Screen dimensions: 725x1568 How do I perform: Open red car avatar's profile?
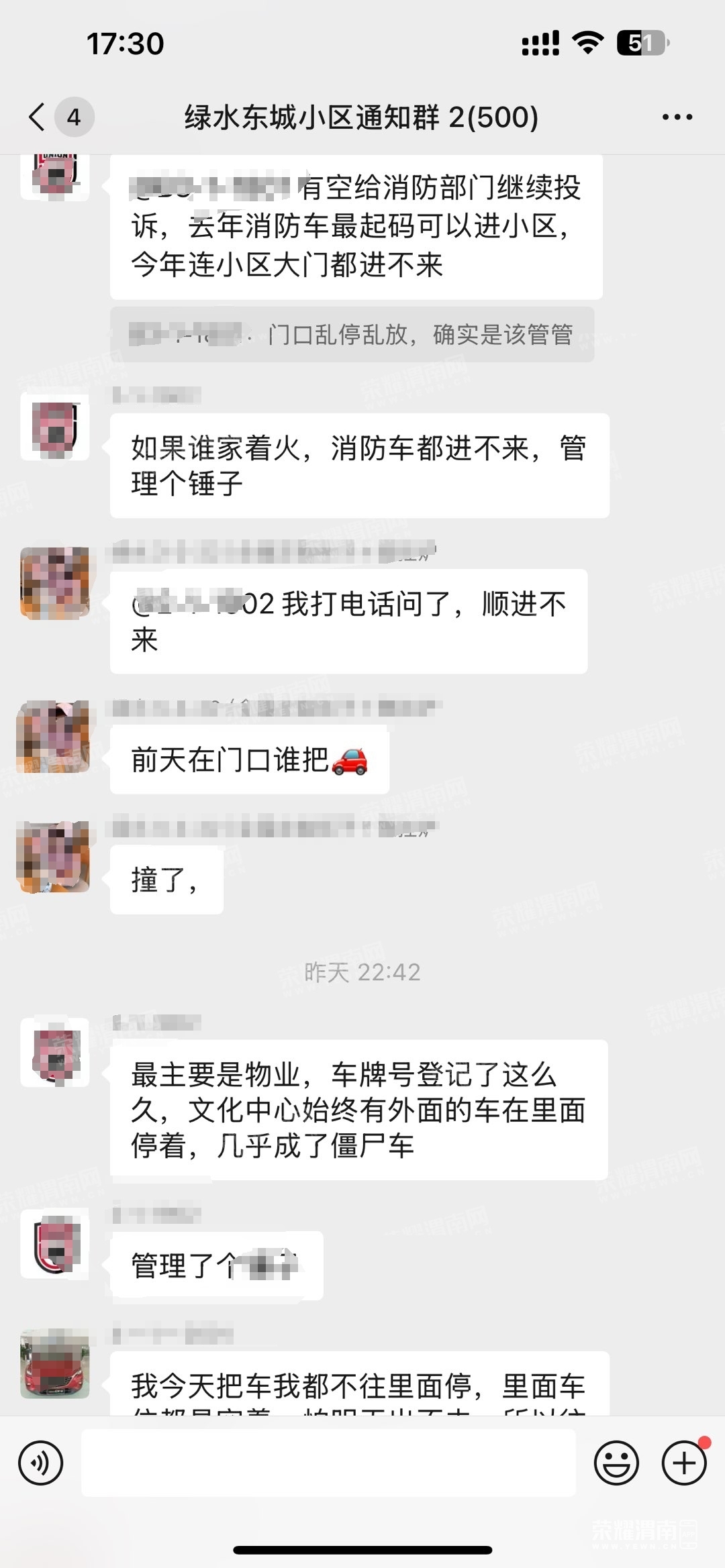(x=55, y=1364)
